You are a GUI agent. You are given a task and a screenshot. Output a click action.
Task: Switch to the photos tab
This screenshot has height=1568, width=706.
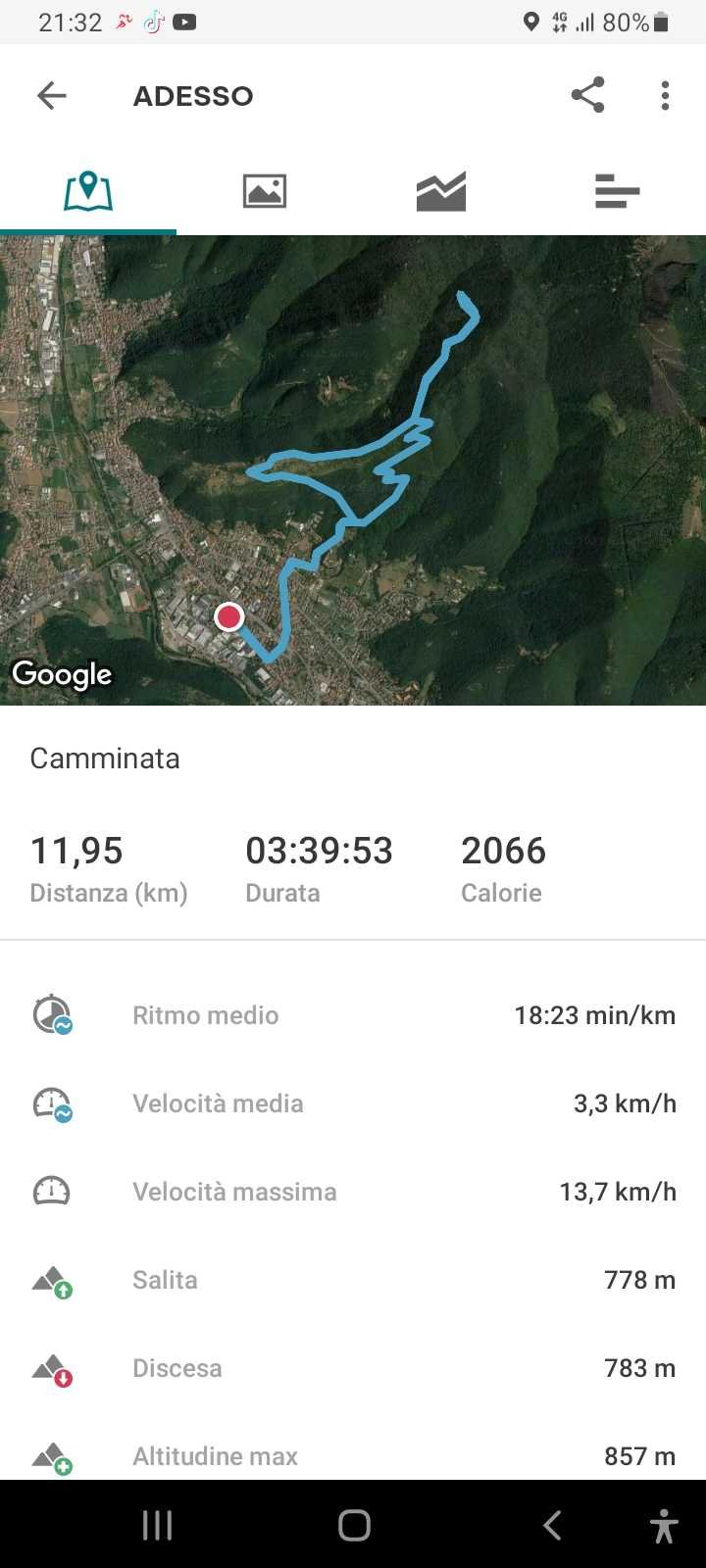(x=265, y=190)
